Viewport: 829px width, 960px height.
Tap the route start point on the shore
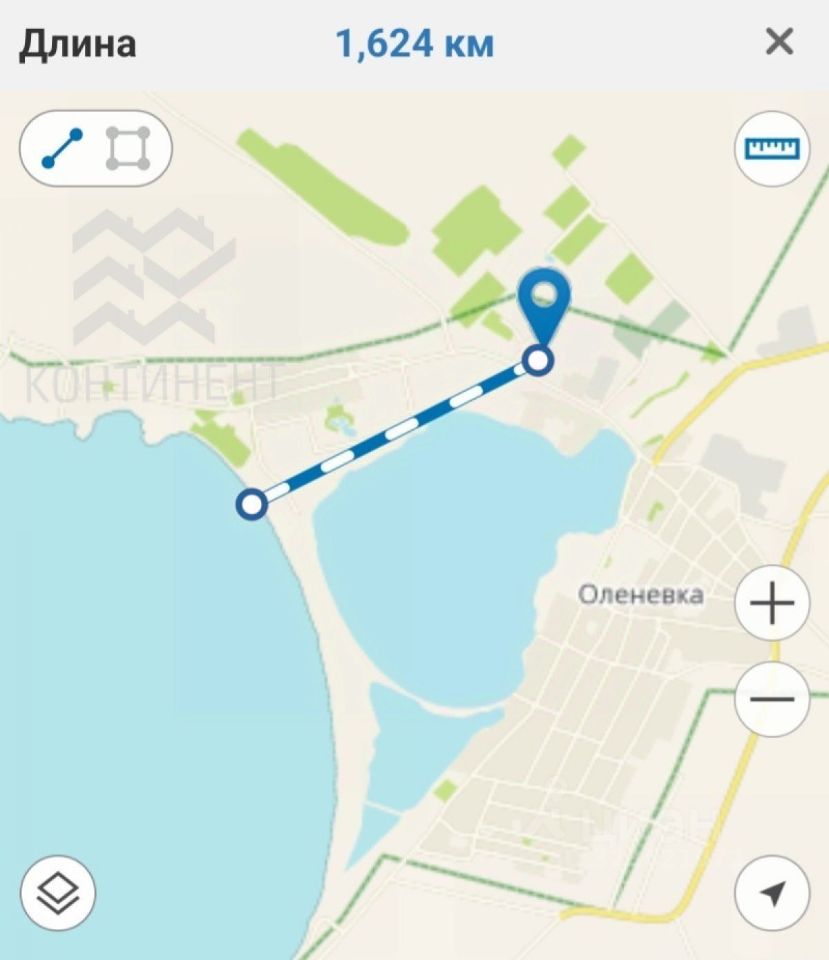(252, 503)
